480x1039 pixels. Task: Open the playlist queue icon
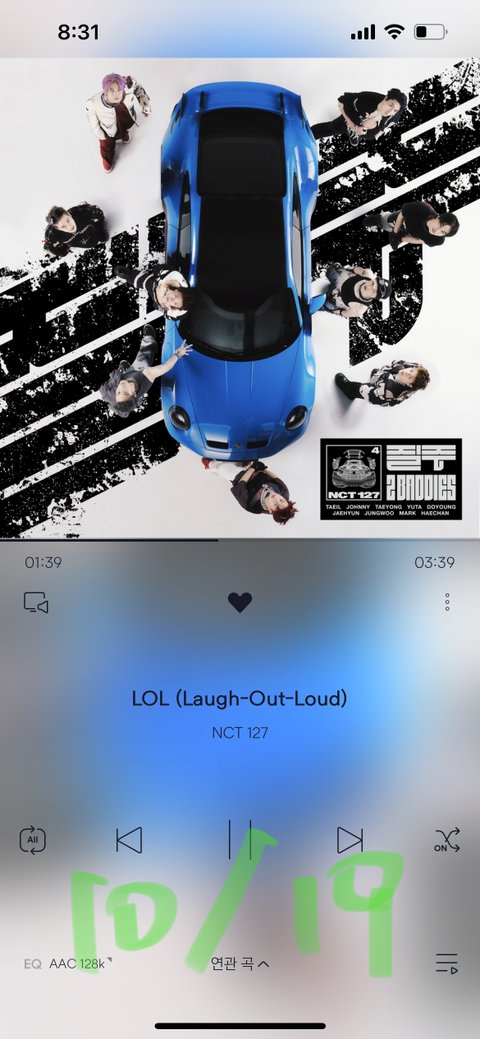[x=447, y=963]
